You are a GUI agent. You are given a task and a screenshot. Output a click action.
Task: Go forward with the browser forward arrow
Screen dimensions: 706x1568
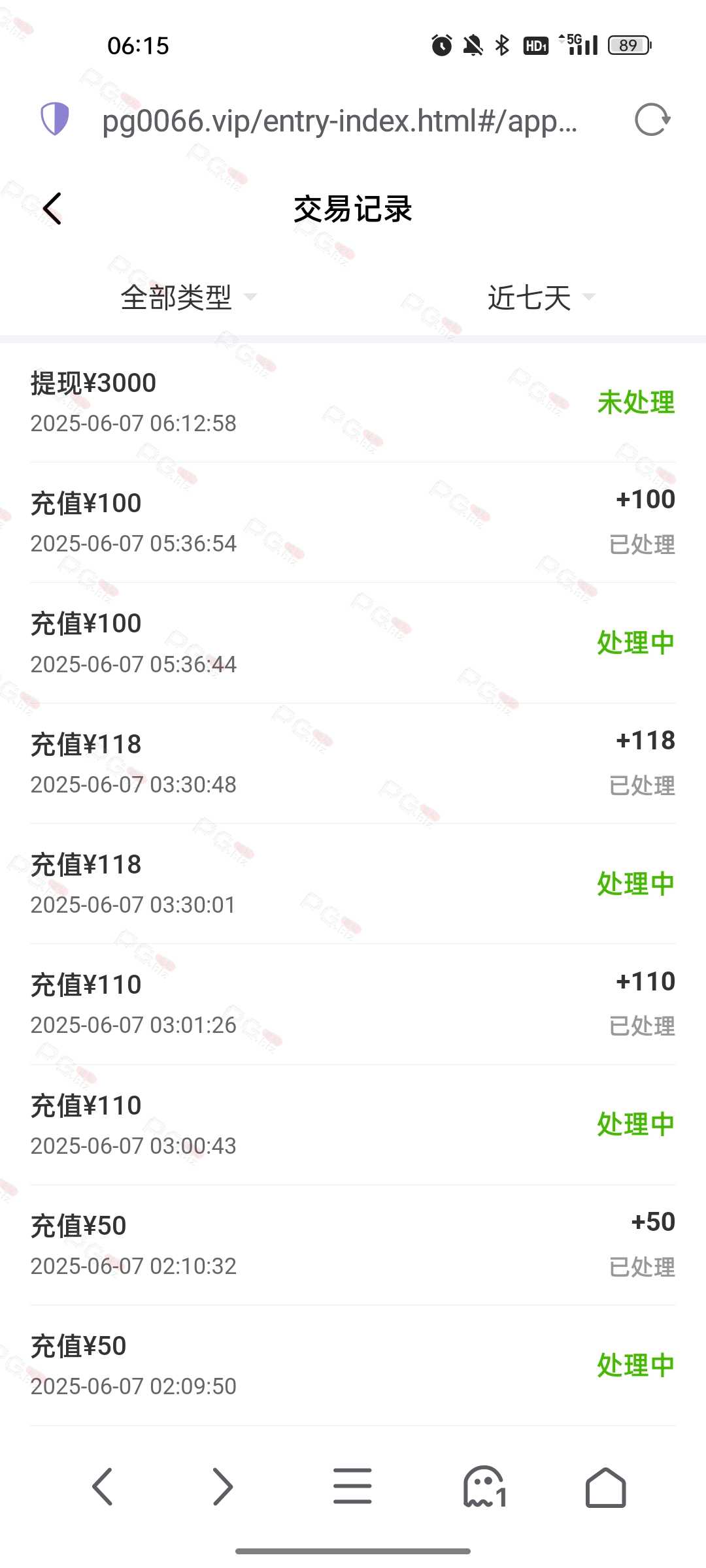click(x=223, y=1486)
